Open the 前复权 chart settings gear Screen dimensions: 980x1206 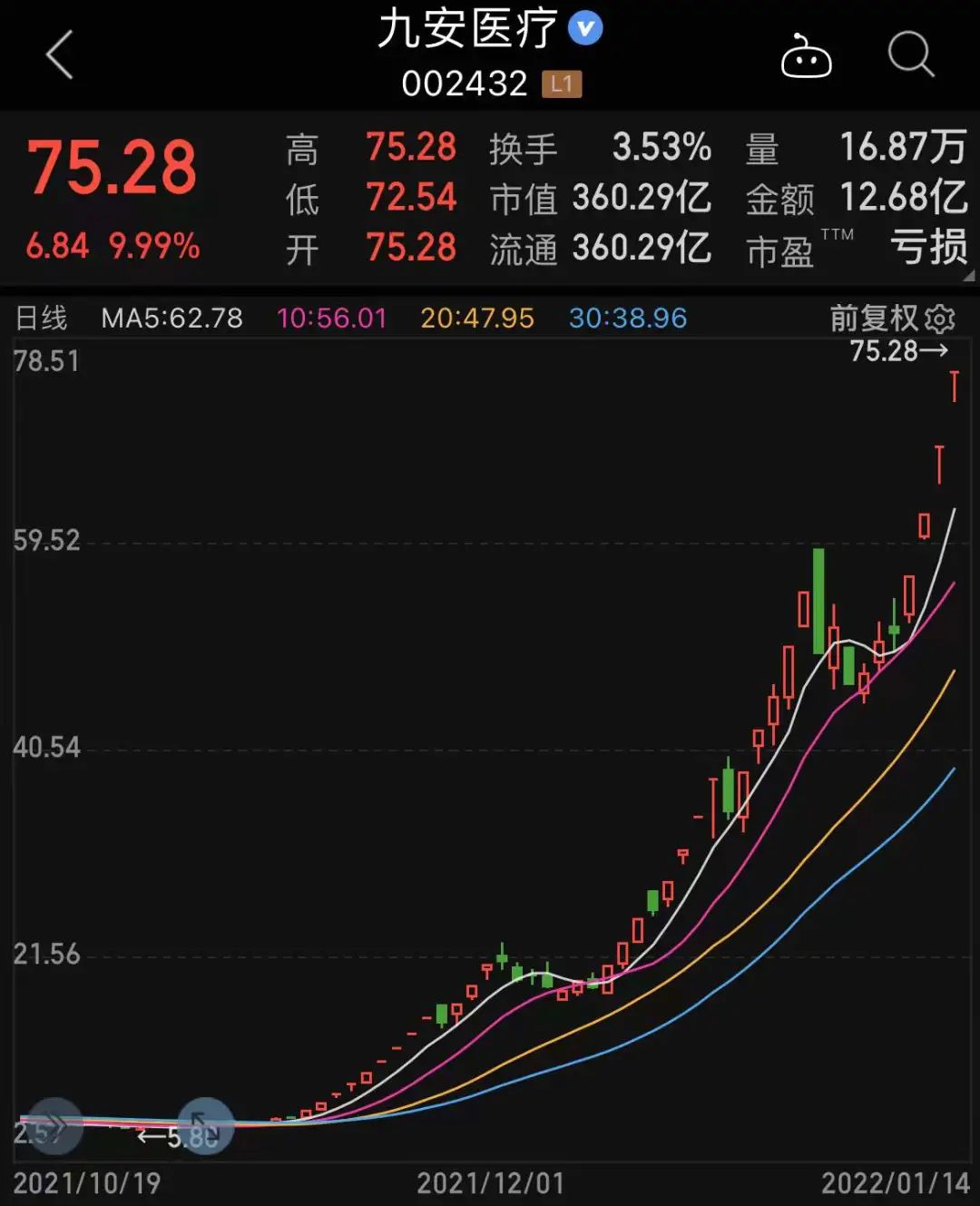(x=940, y=319)
